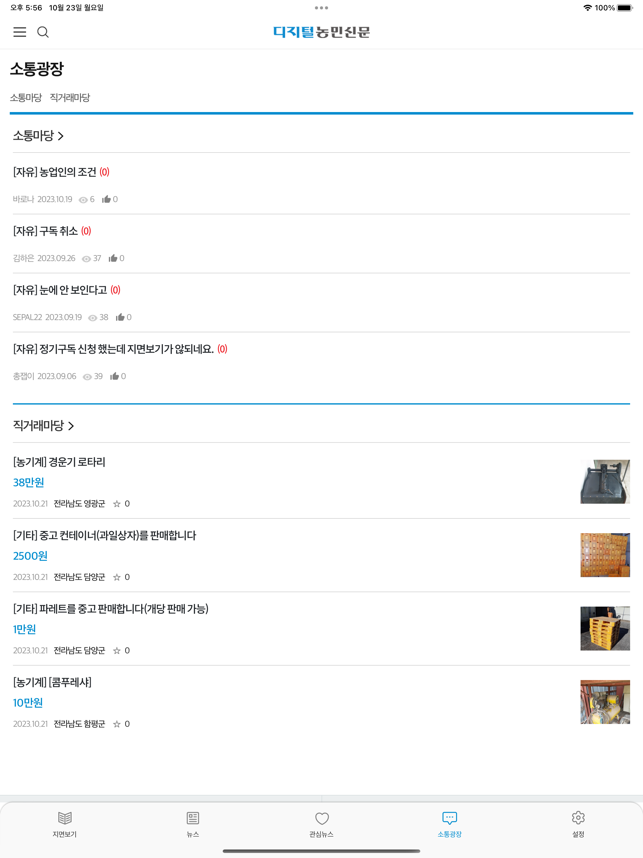Open the 정기구독 신청 지면보기 post
The image size is (643, 858).
point(113,349)
